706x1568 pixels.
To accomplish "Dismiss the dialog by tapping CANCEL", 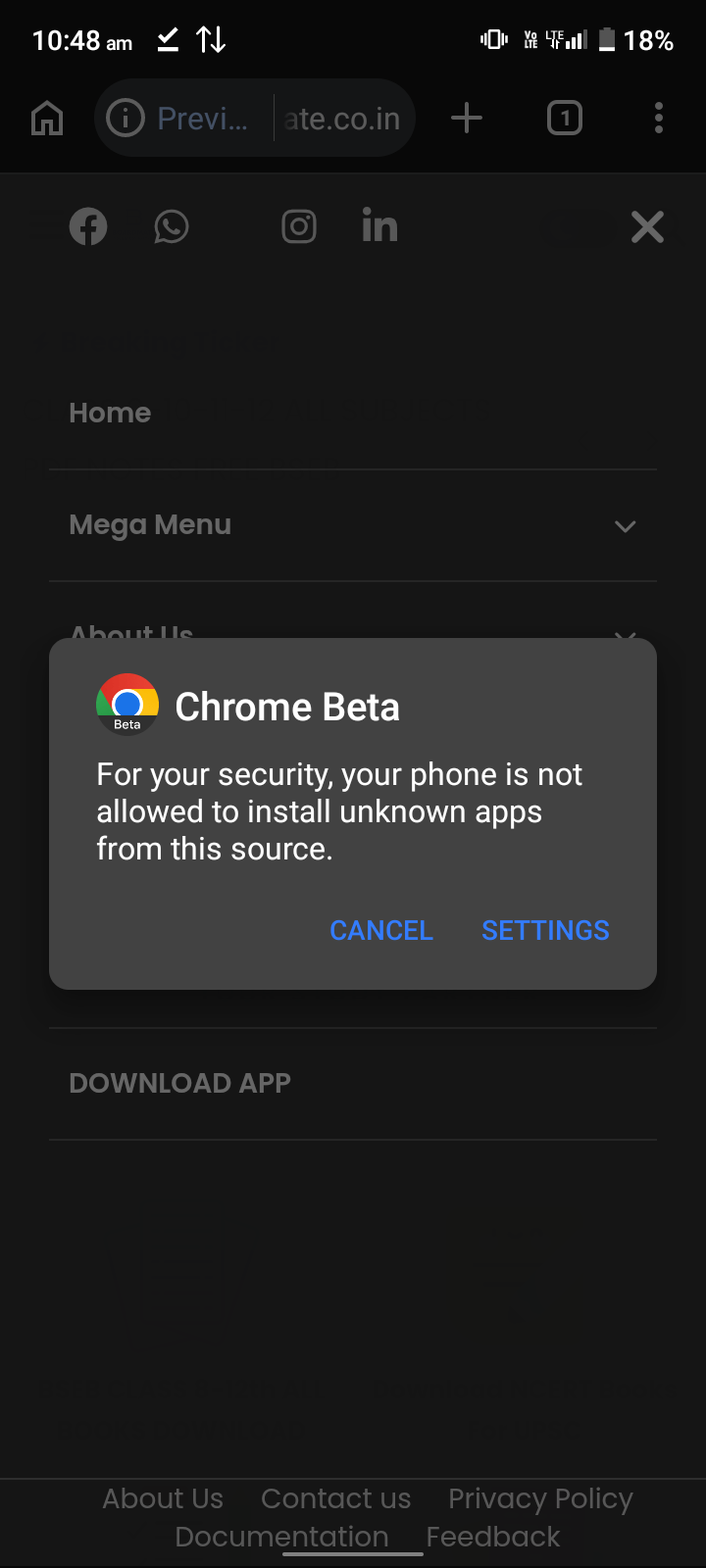I will 381,930.
